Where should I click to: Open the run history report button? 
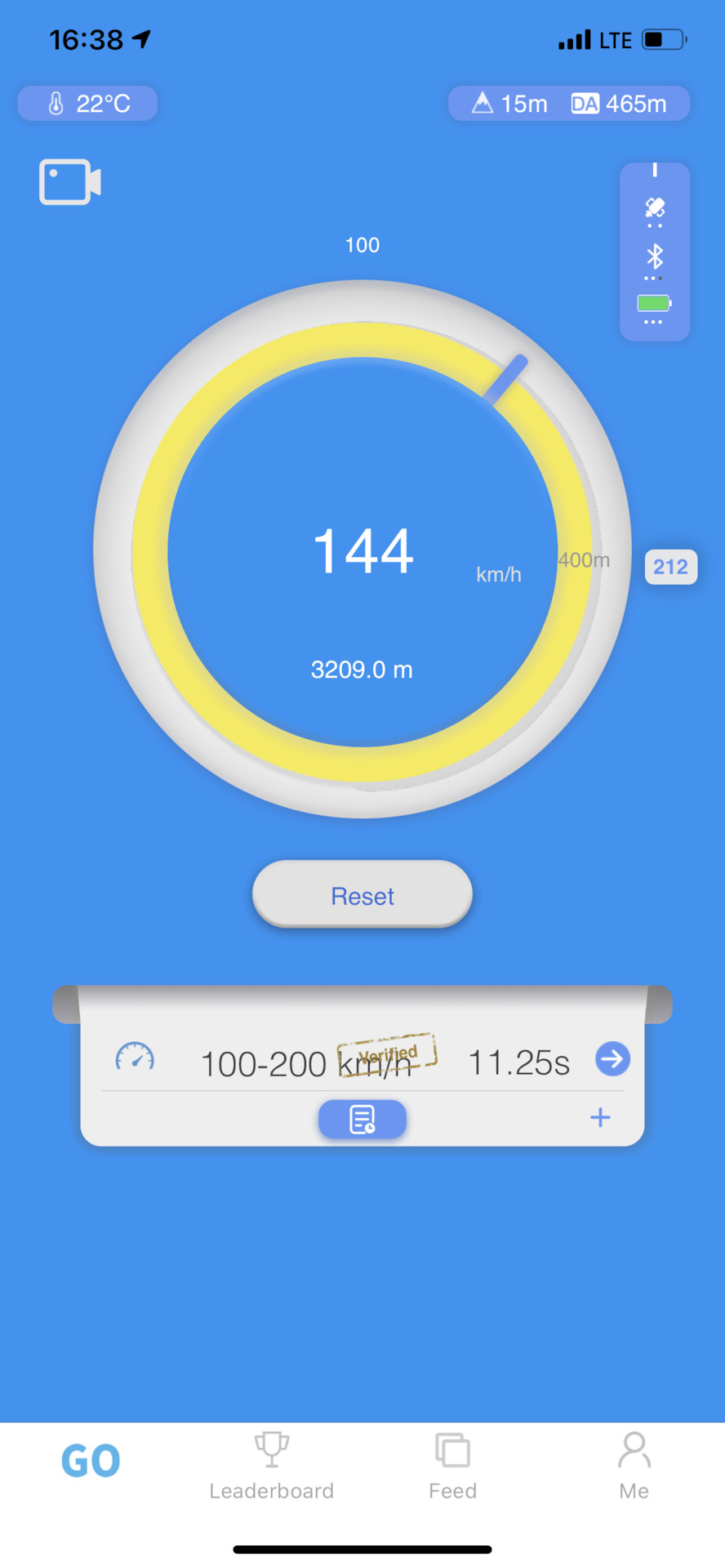coord(362,1119)
